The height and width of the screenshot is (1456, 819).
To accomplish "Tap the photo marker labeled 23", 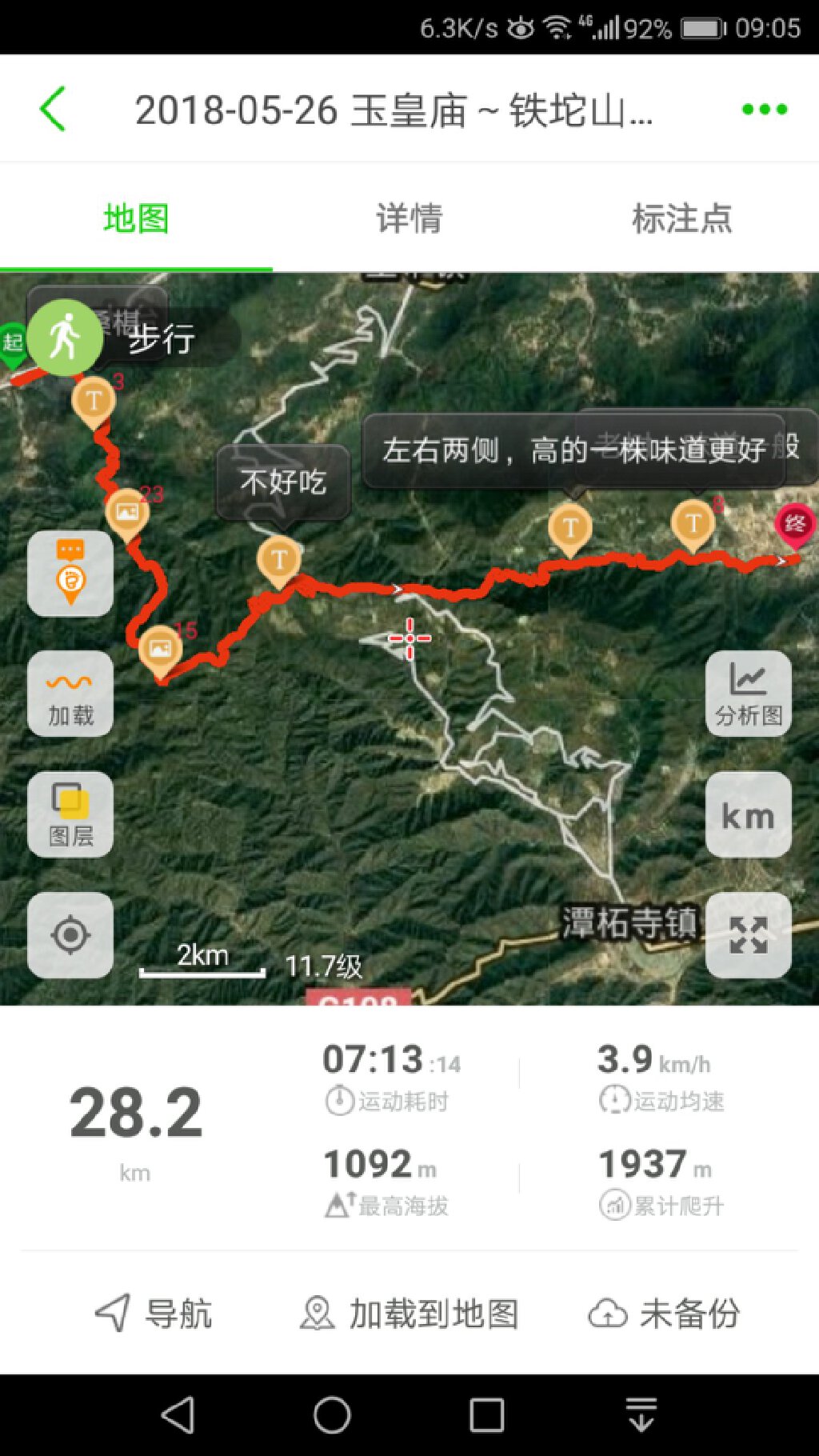I will pyautogui.click(x=128, y=513).
